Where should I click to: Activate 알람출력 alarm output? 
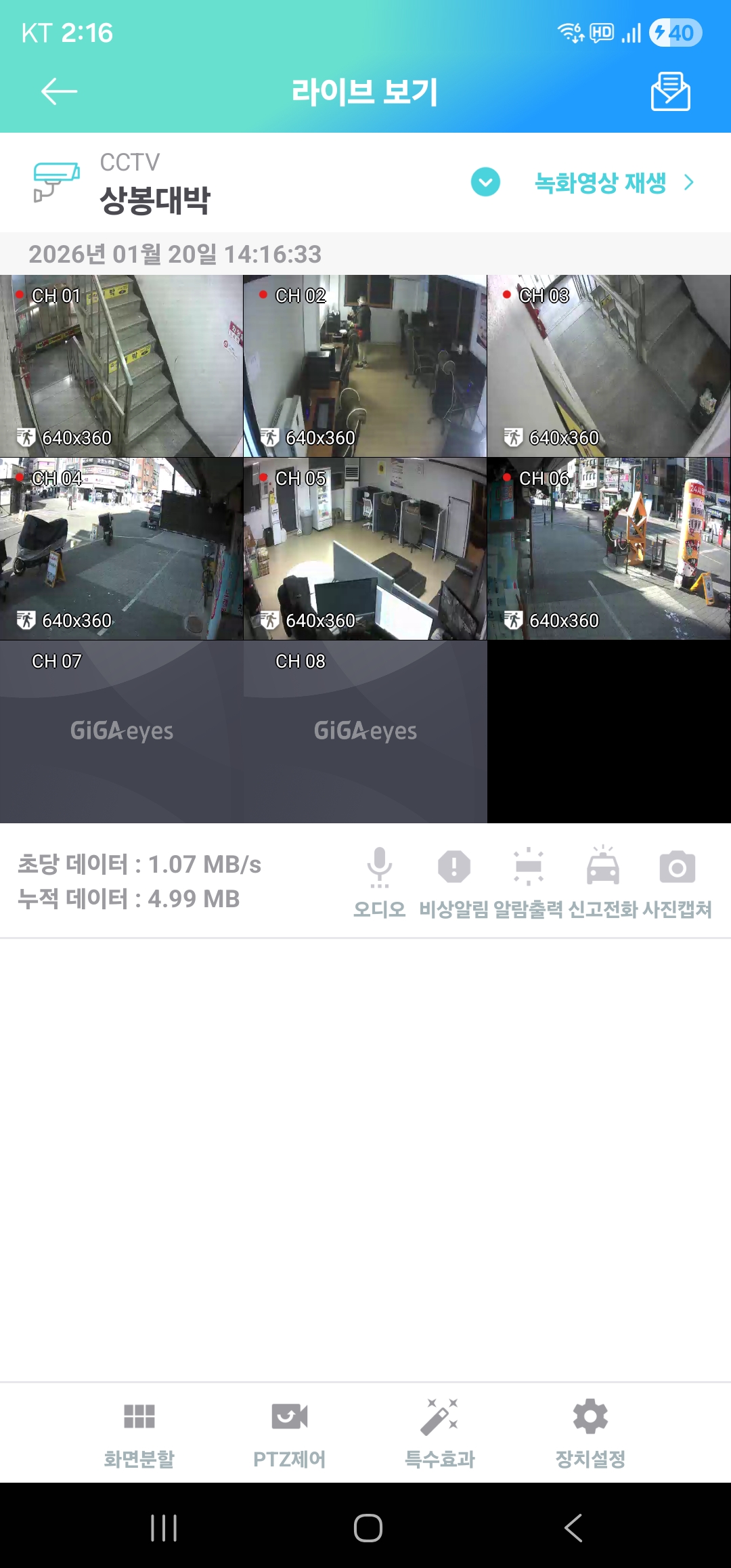click(x=529, y=880)
